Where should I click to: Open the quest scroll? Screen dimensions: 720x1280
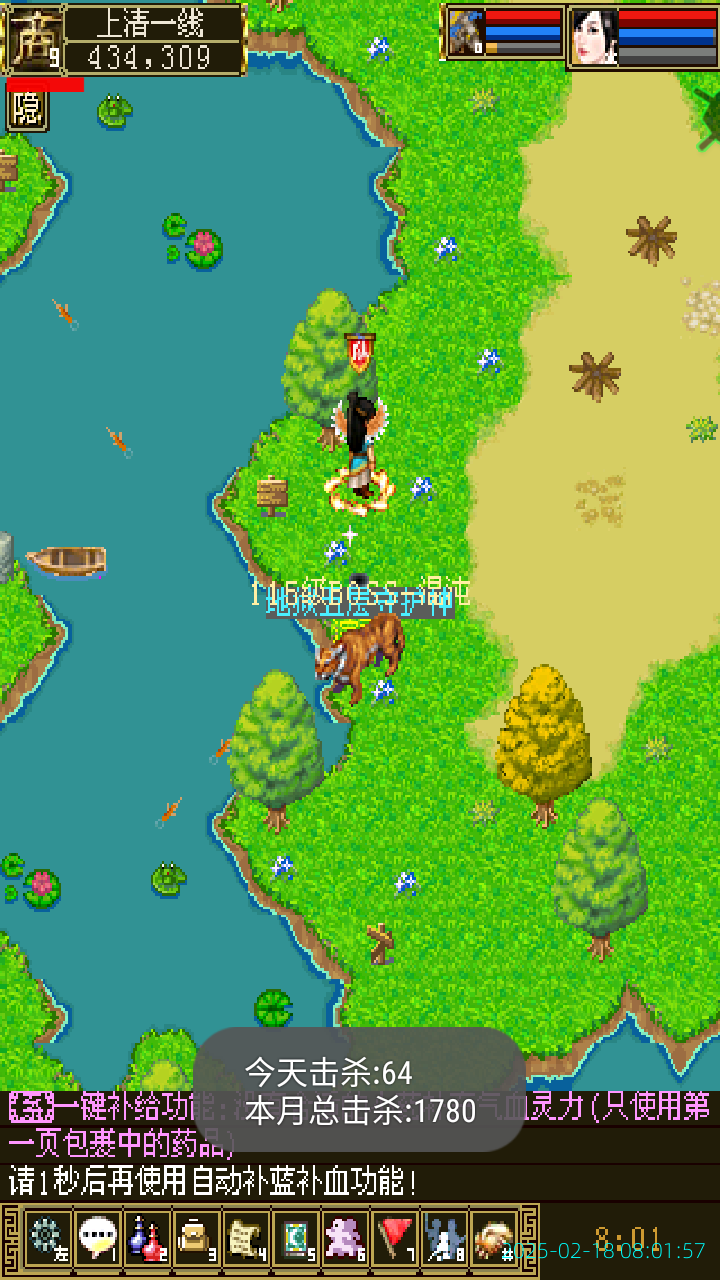(x=246, y=1238)
